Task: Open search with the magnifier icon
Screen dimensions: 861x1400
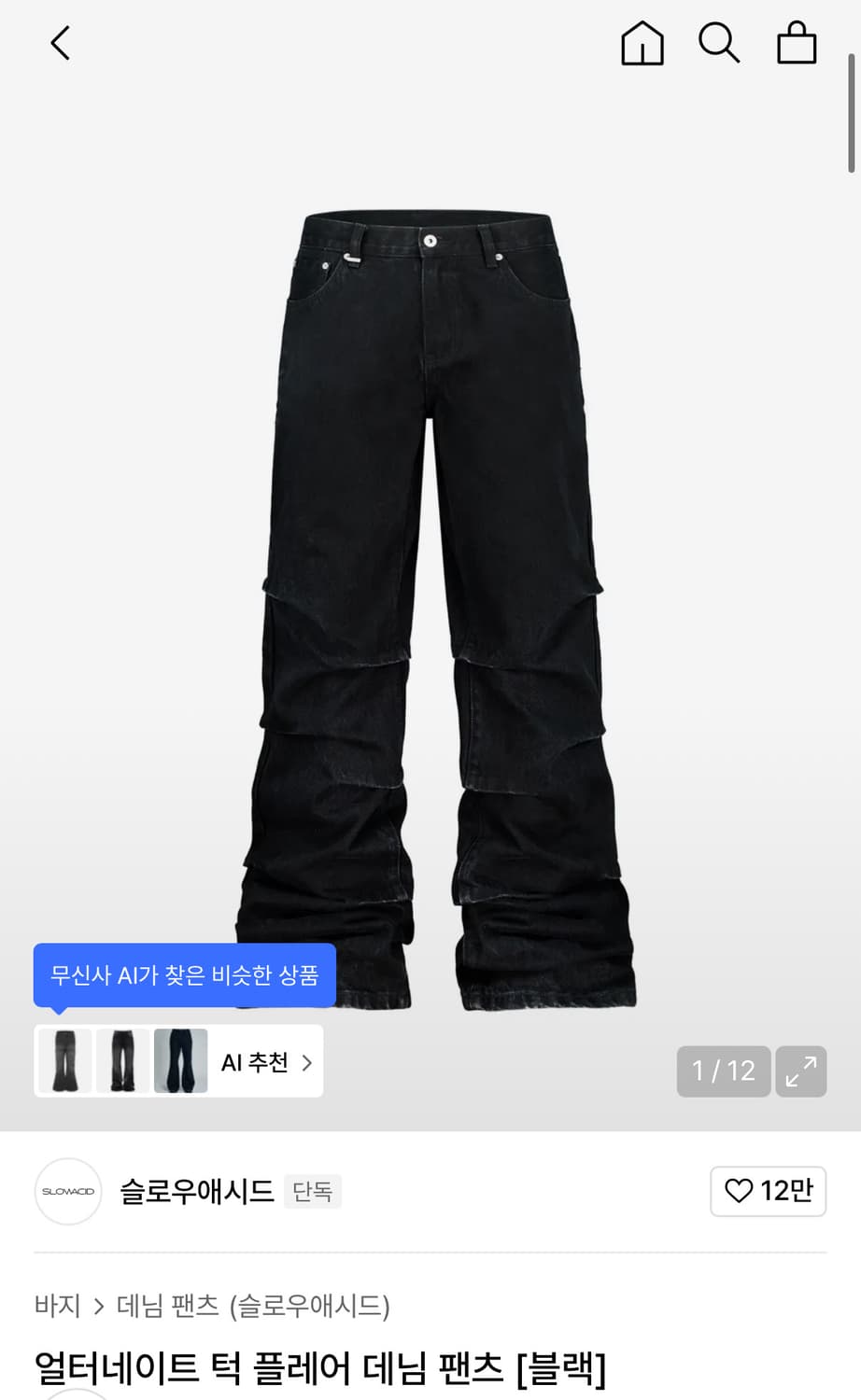Action: point(718,42)
